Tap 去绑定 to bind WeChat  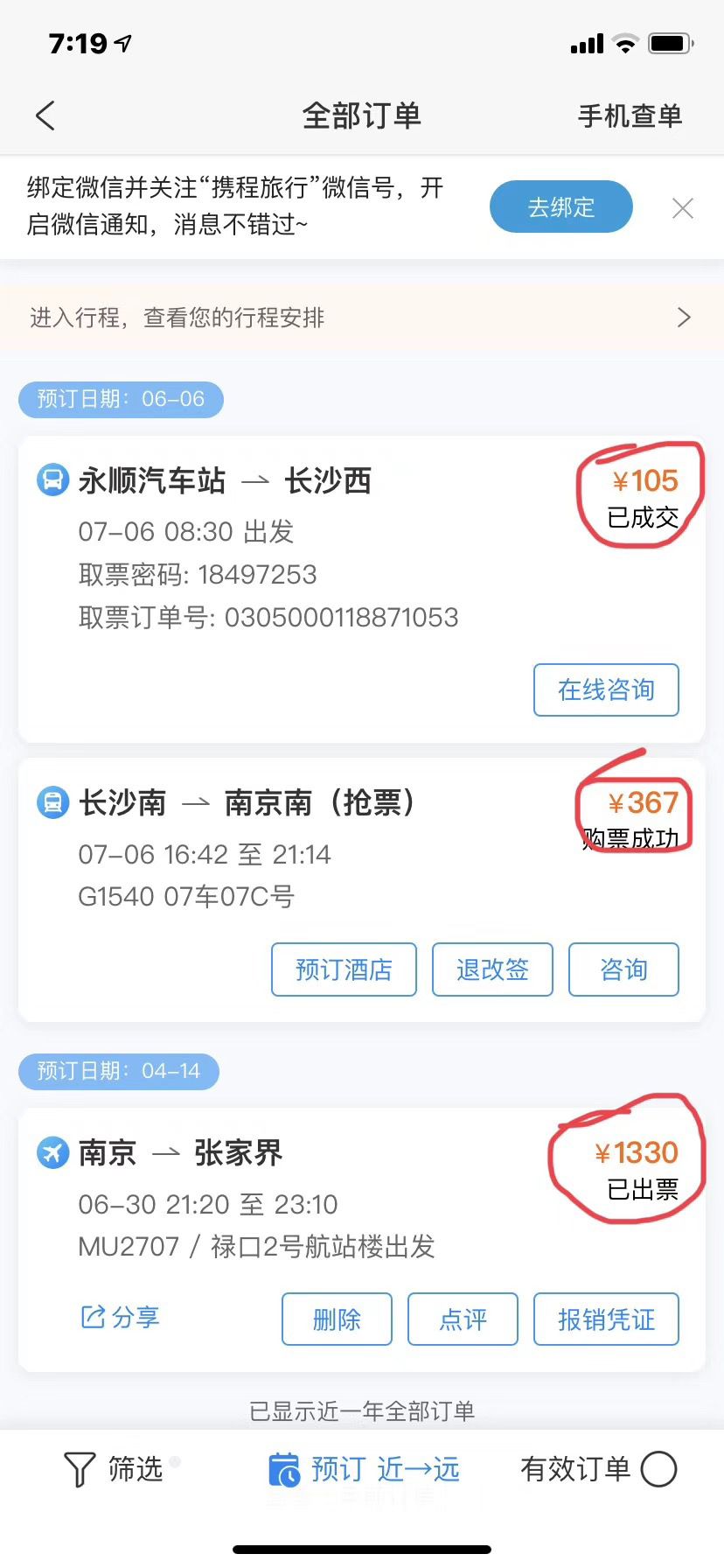(560, 207)
